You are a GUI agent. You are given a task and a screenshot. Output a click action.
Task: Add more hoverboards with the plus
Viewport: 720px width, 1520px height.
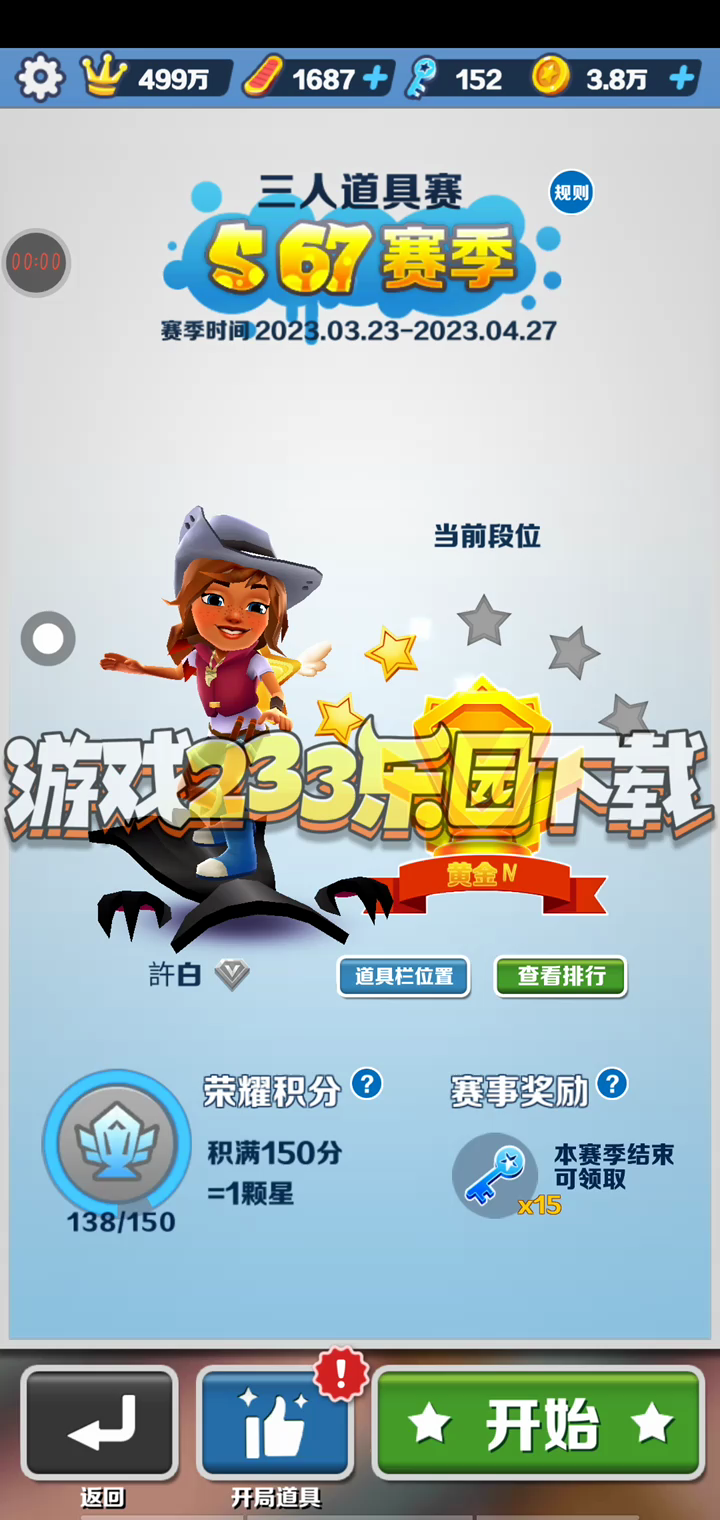click(376, 78)
